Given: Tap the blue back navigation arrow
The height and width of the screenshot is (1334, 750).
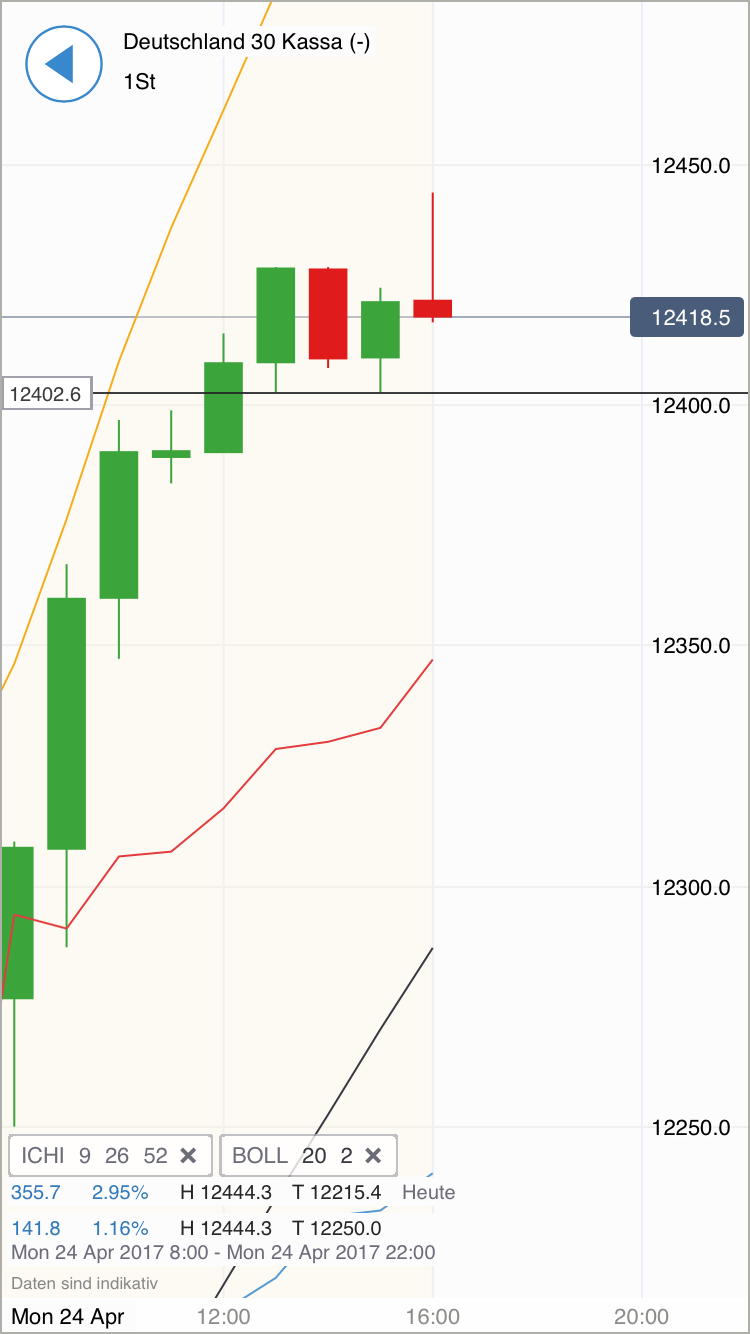Looking at the screenshot, I should (x=64, y=64).
